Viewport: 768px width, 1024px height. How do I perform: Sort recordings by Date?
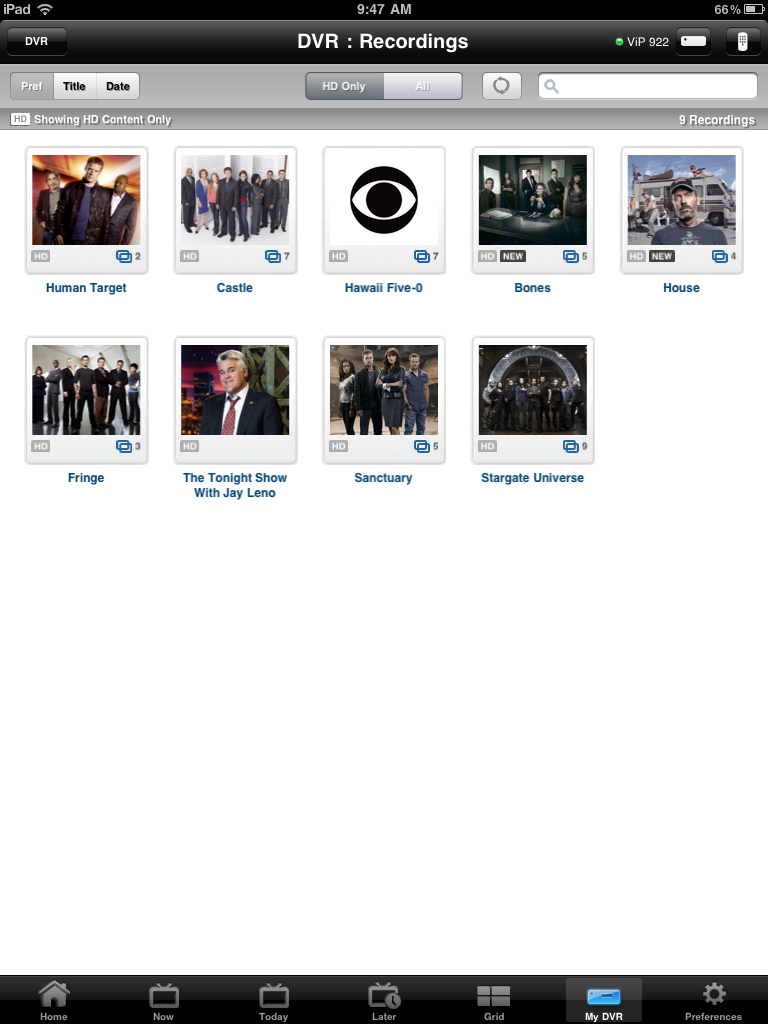click(118, 86)
